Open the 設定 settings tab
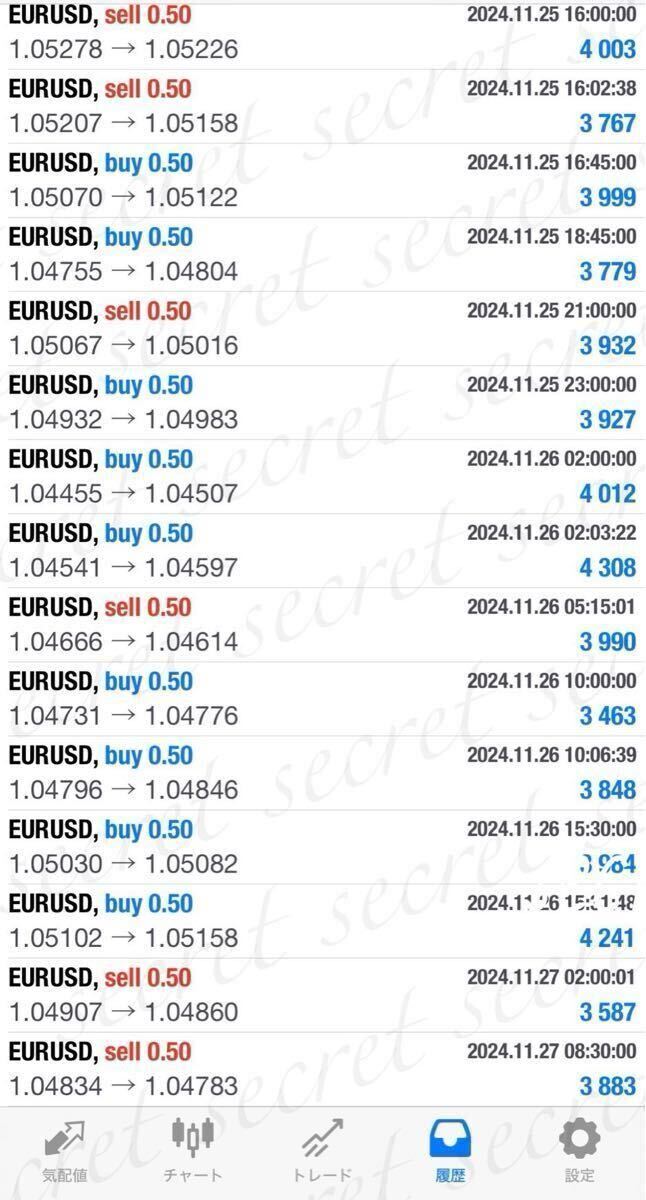This screenshot has width=646, height=1200. 579,1152
